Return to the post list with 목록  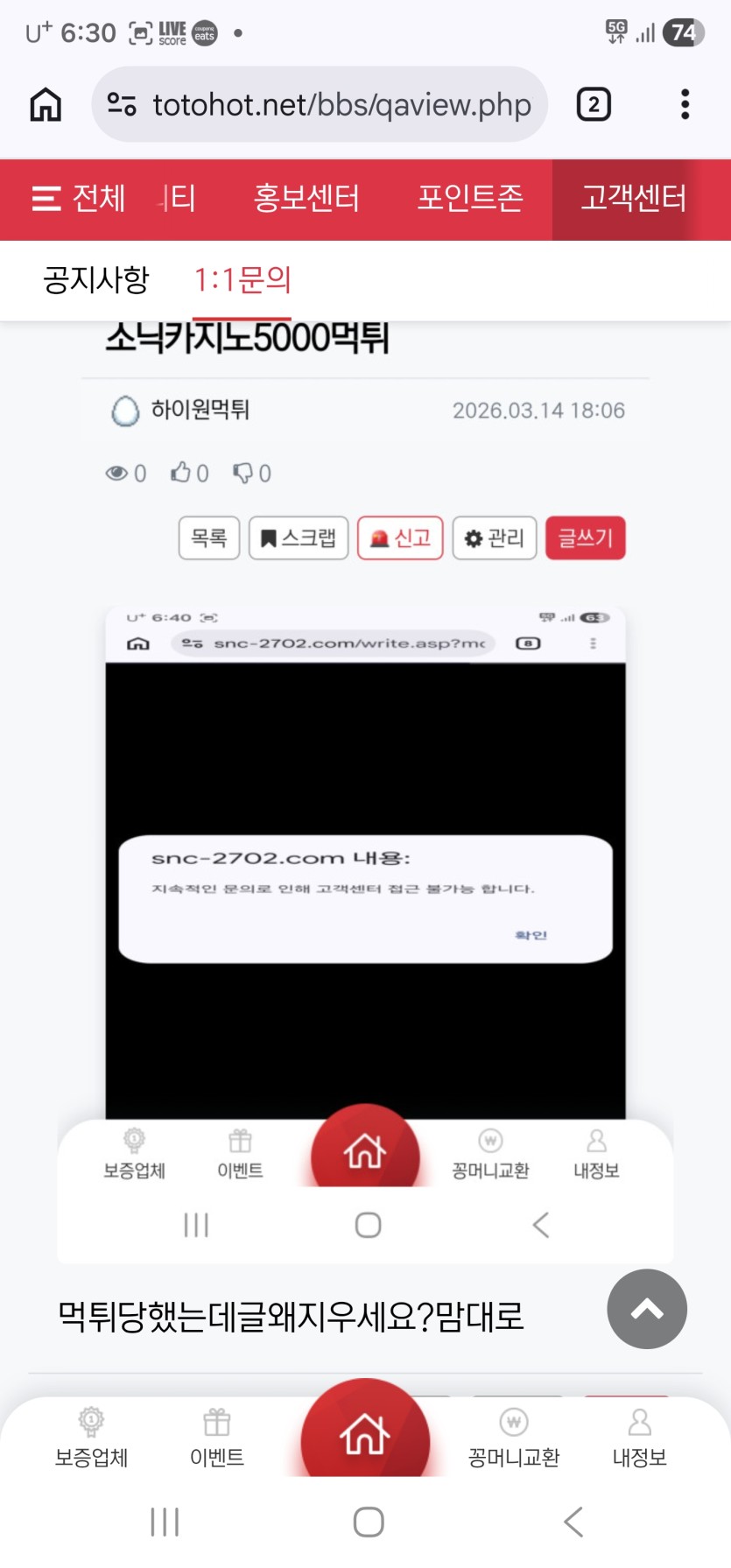(x=209, y=538)
